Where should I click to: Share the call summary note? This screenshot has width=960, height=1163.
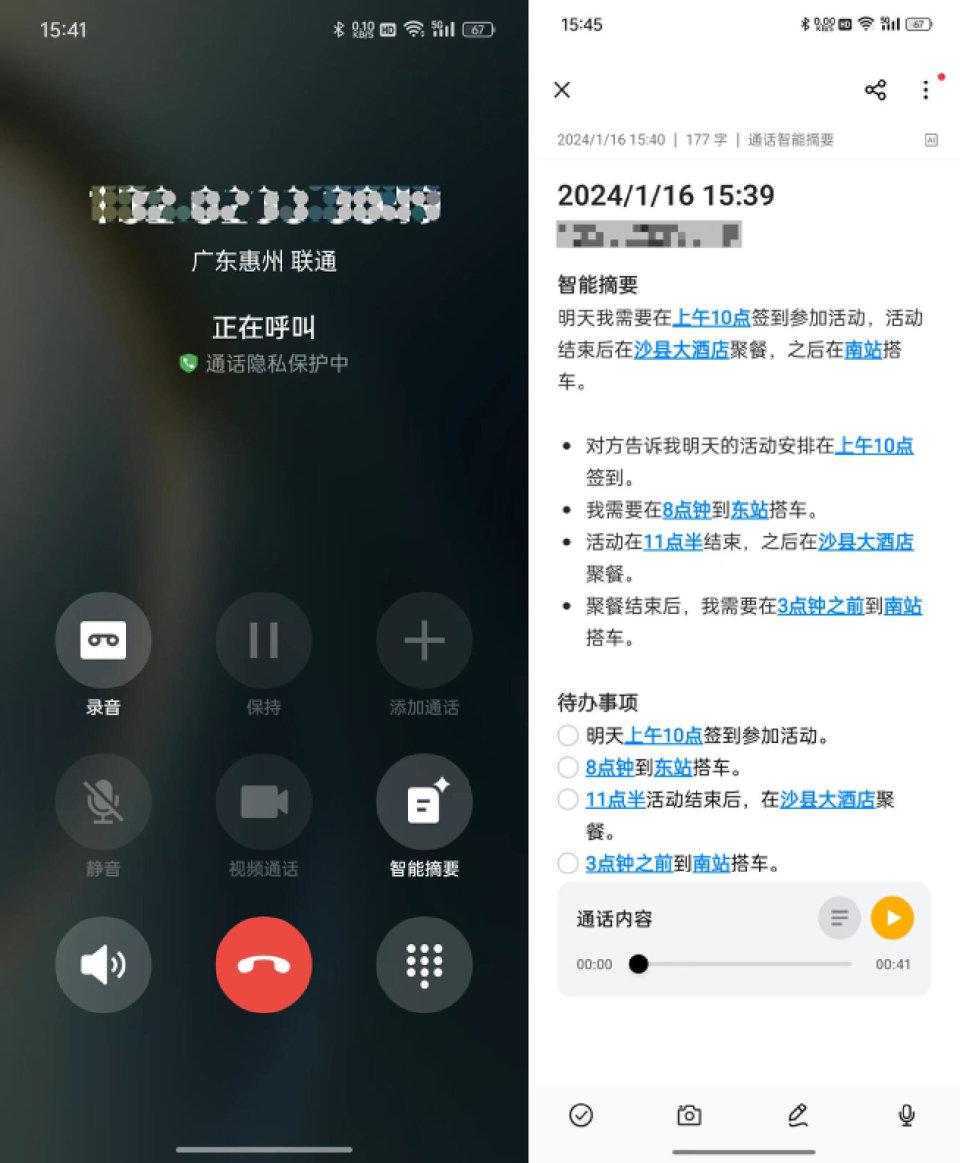875,90
